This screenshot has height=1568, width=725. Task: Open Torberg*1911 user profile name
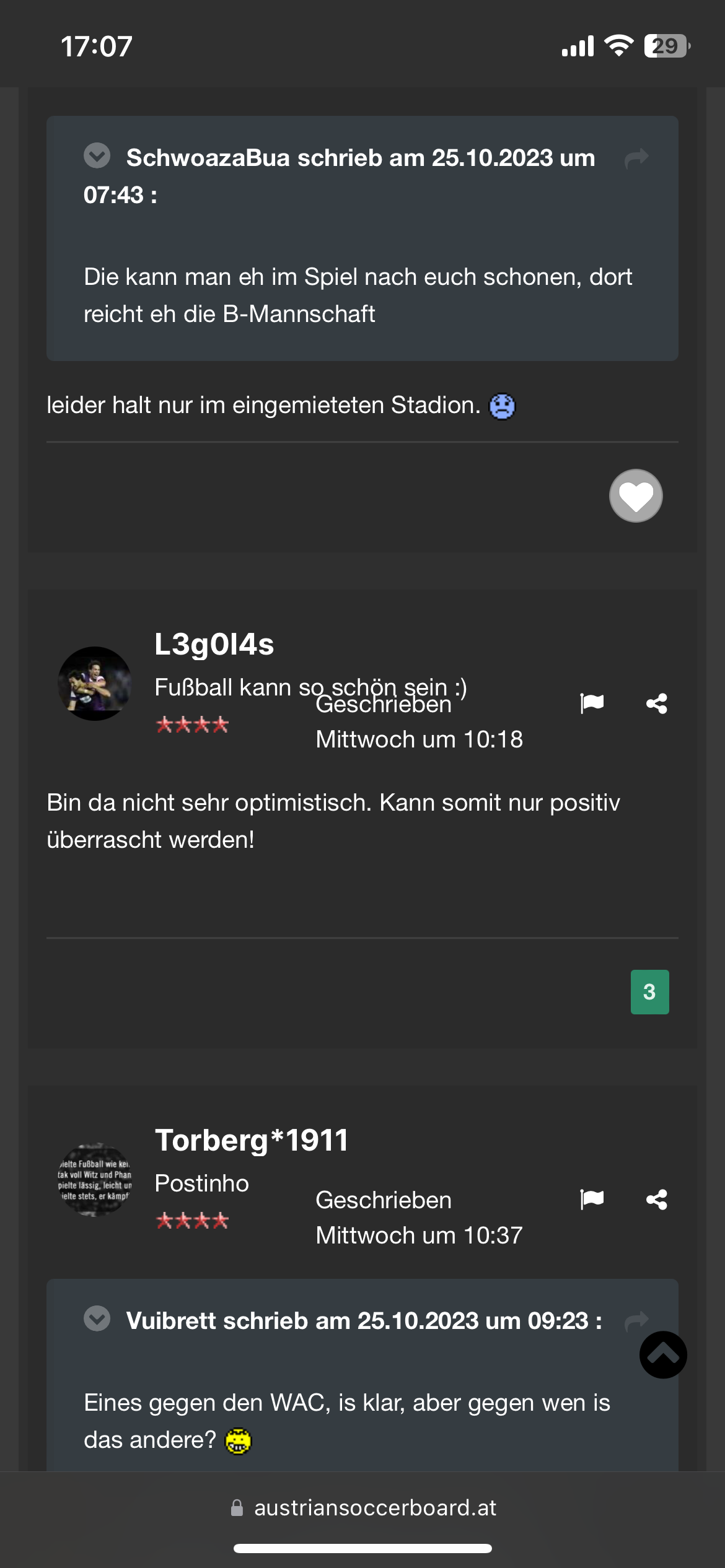pyautogui.click(x=252, y=1140)
